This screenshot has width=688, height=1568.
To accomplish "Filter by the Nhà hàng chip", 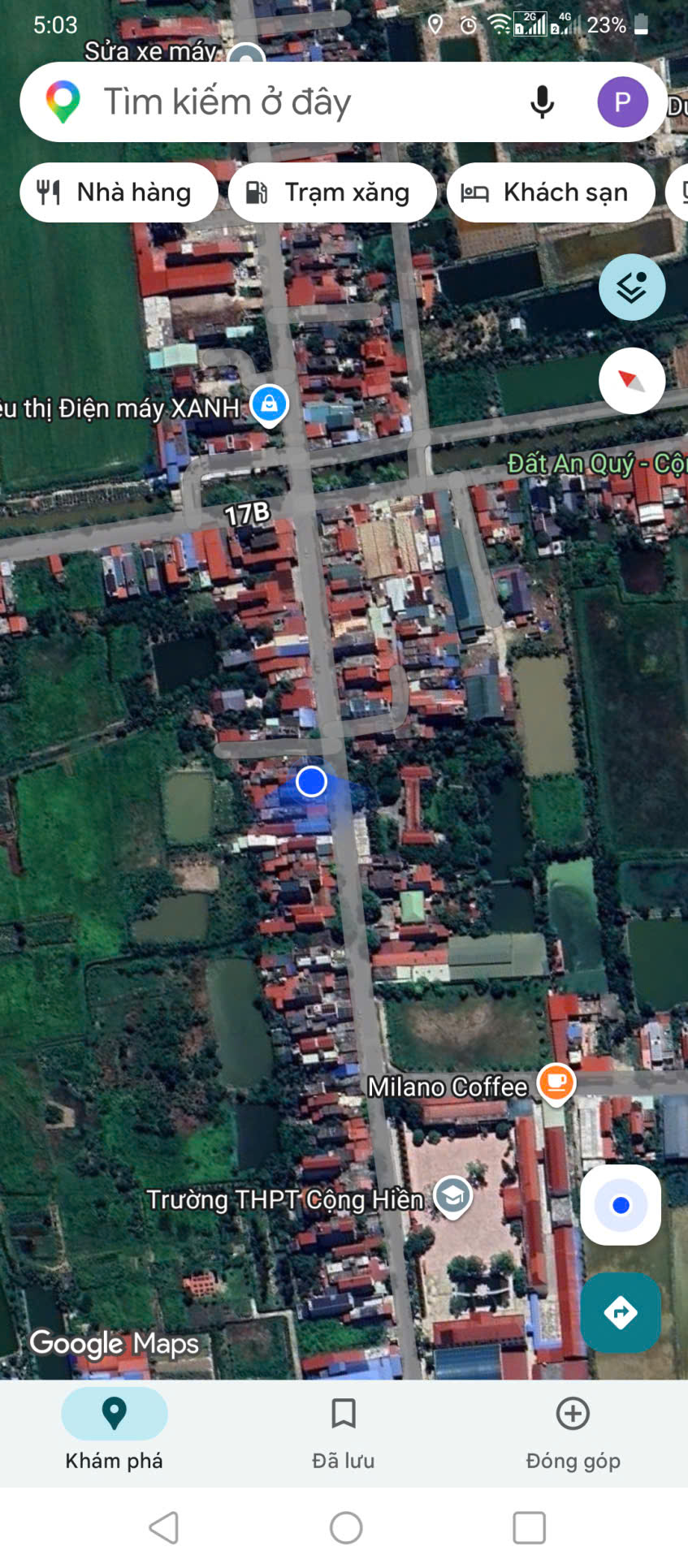I will (119, 192).
